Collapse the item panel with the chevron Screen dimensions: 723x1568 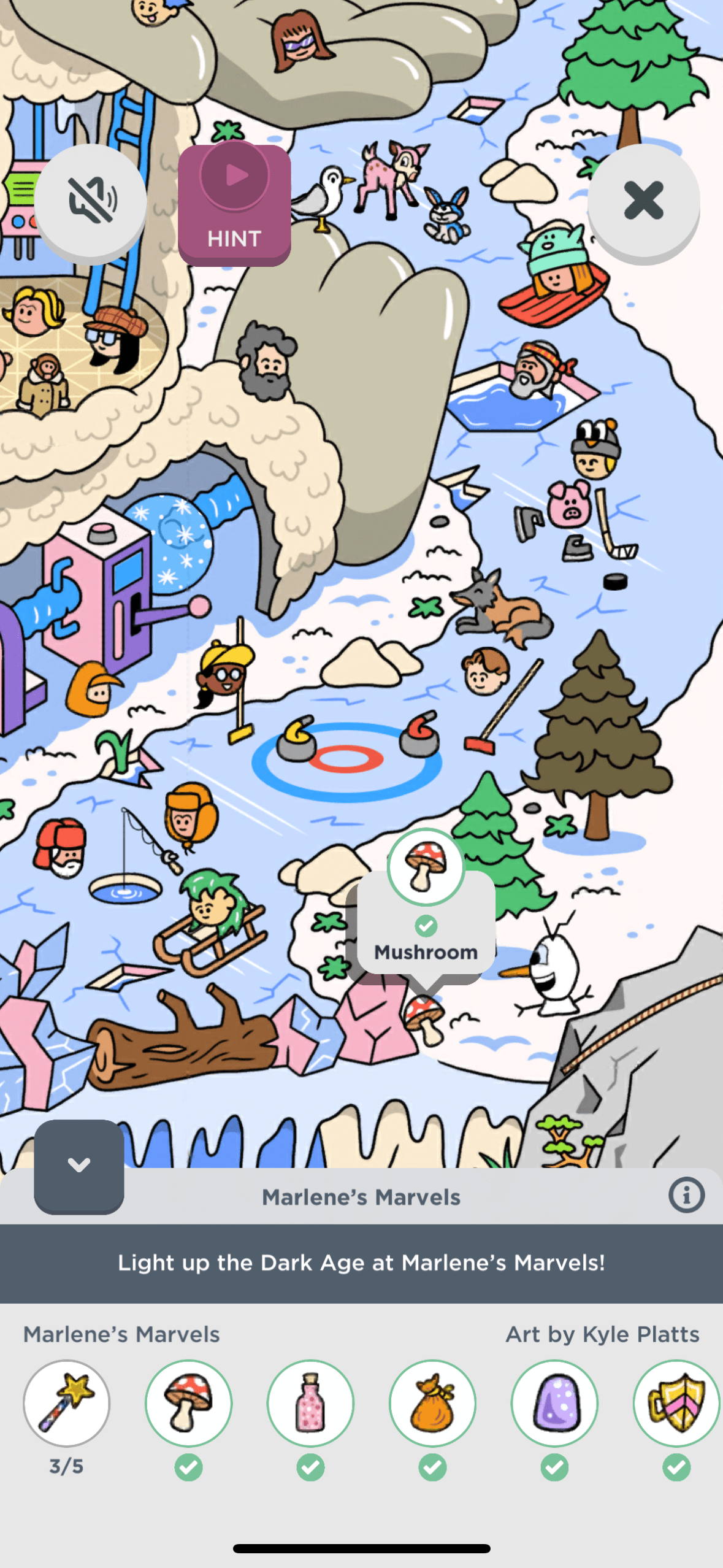(x=79, y=1165)
